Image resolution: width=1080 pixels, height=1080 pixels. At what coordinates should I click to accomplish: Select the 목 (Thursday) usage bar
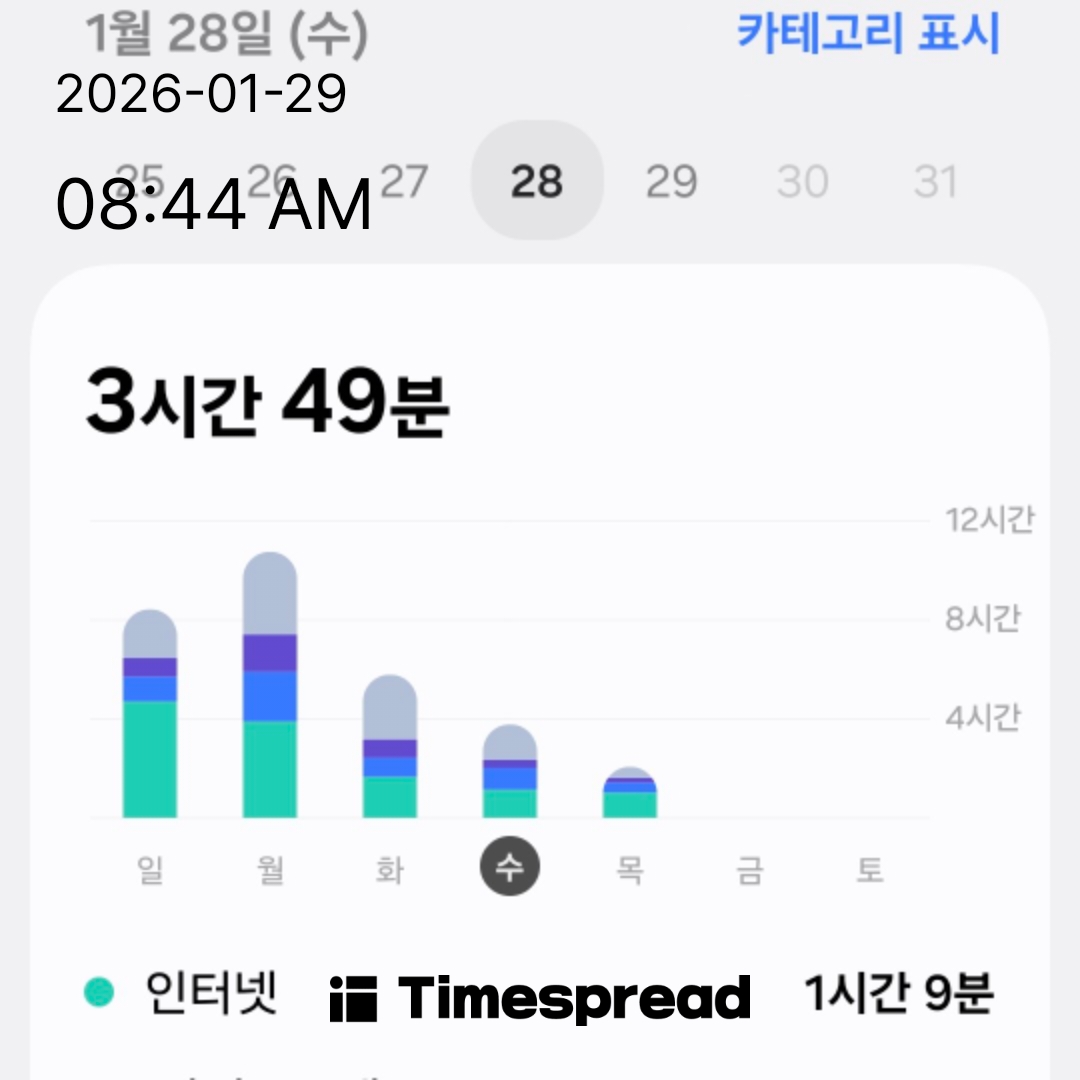[x=630, y=793]
